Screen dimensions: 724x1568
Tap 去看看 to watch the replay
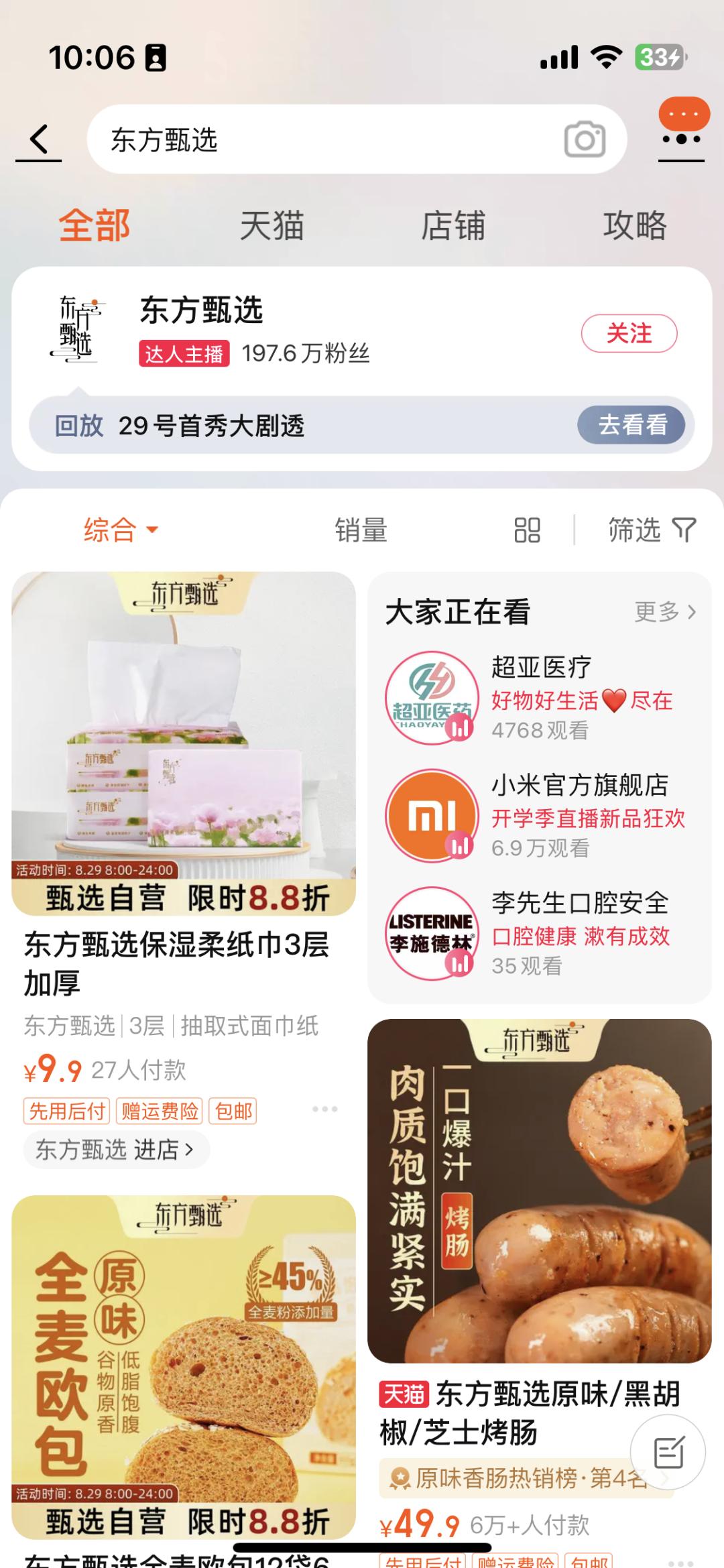tap(632, 425)
